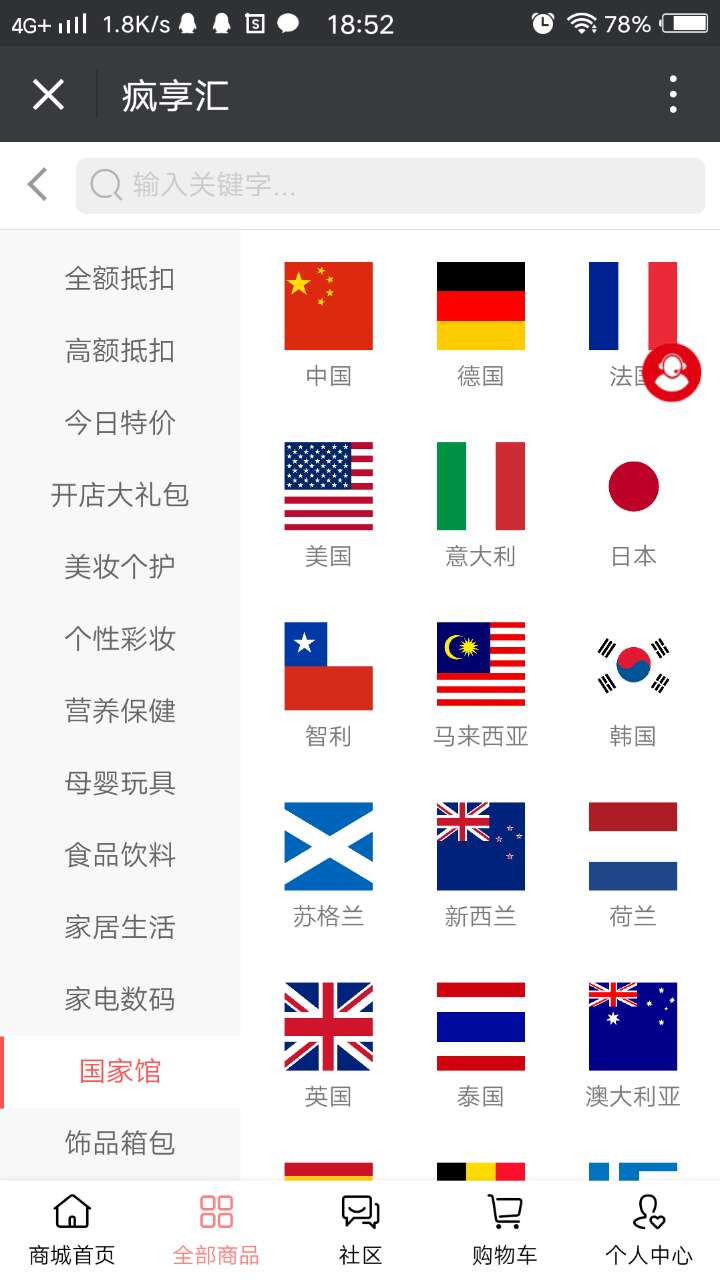Switch to the 商城首页 tab
720x1280 pixels.
click(x=72, y=1230)
